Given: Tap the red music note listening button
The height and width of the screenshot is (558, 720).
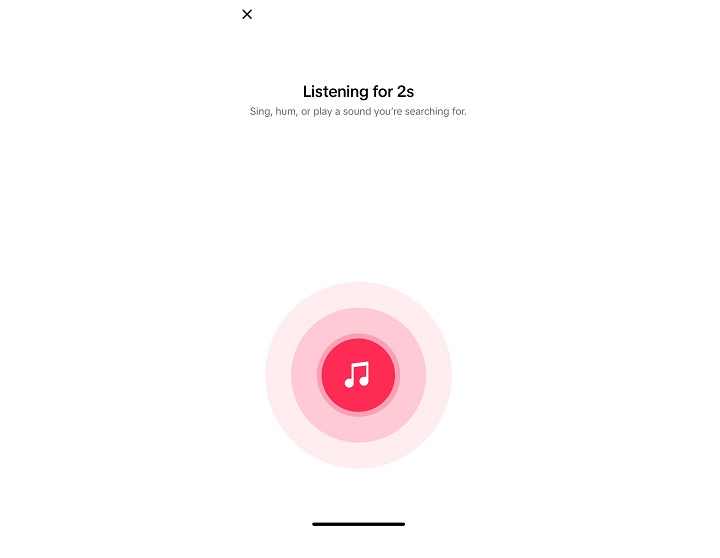Looking at the screenshot, I should 358,375.
